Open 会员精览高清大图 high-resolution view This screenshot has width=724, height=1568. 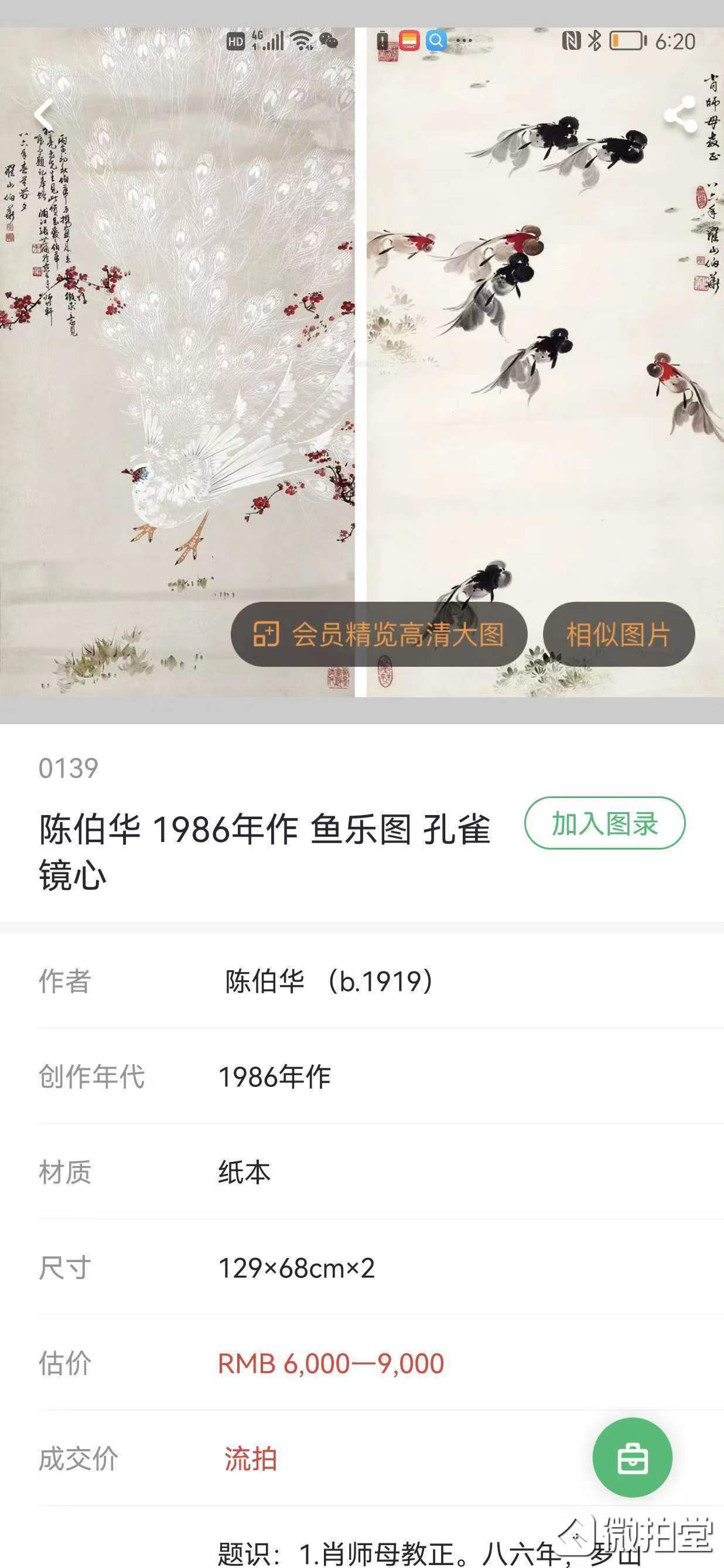(x=378, y=634)
